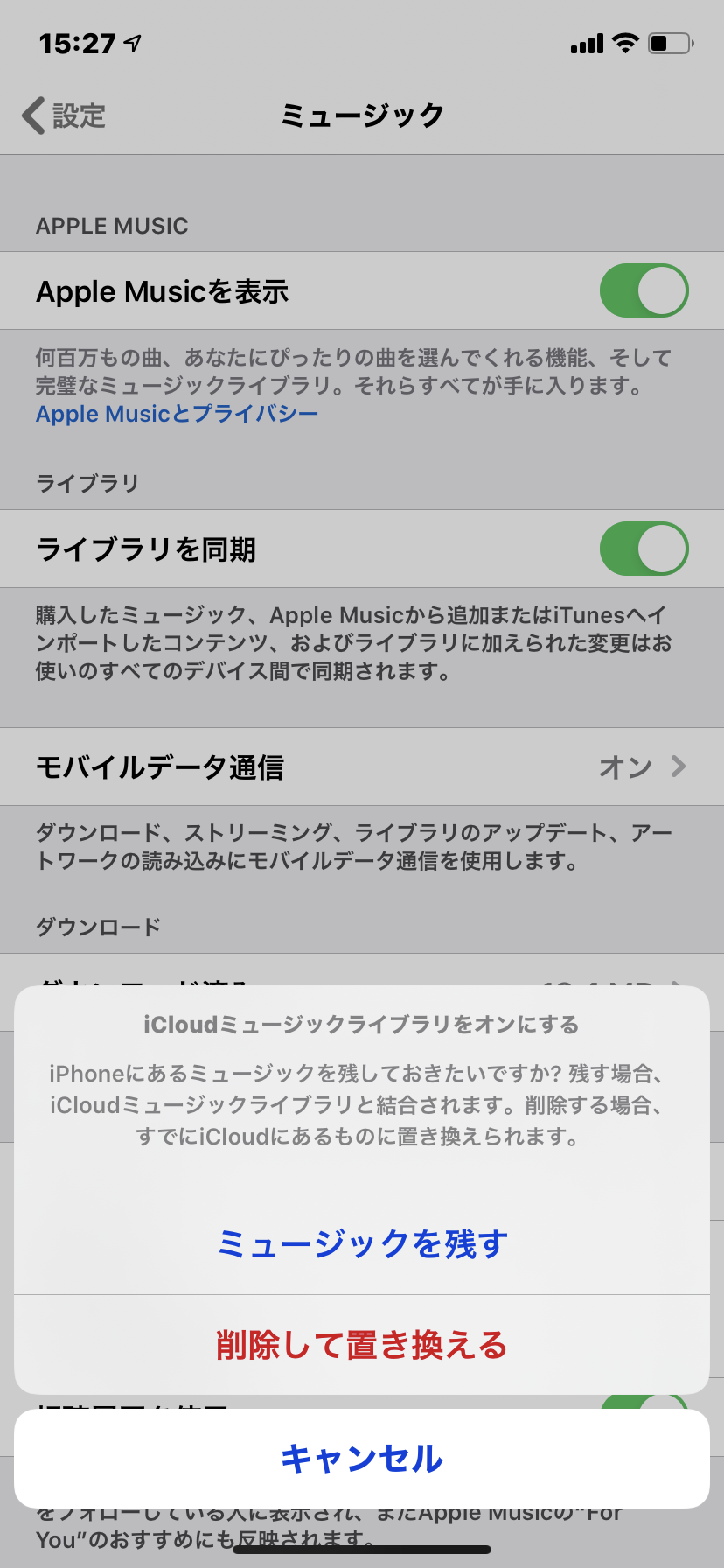
Task: Tap the Wi-Fi icon in status bar
Action: 627,43
